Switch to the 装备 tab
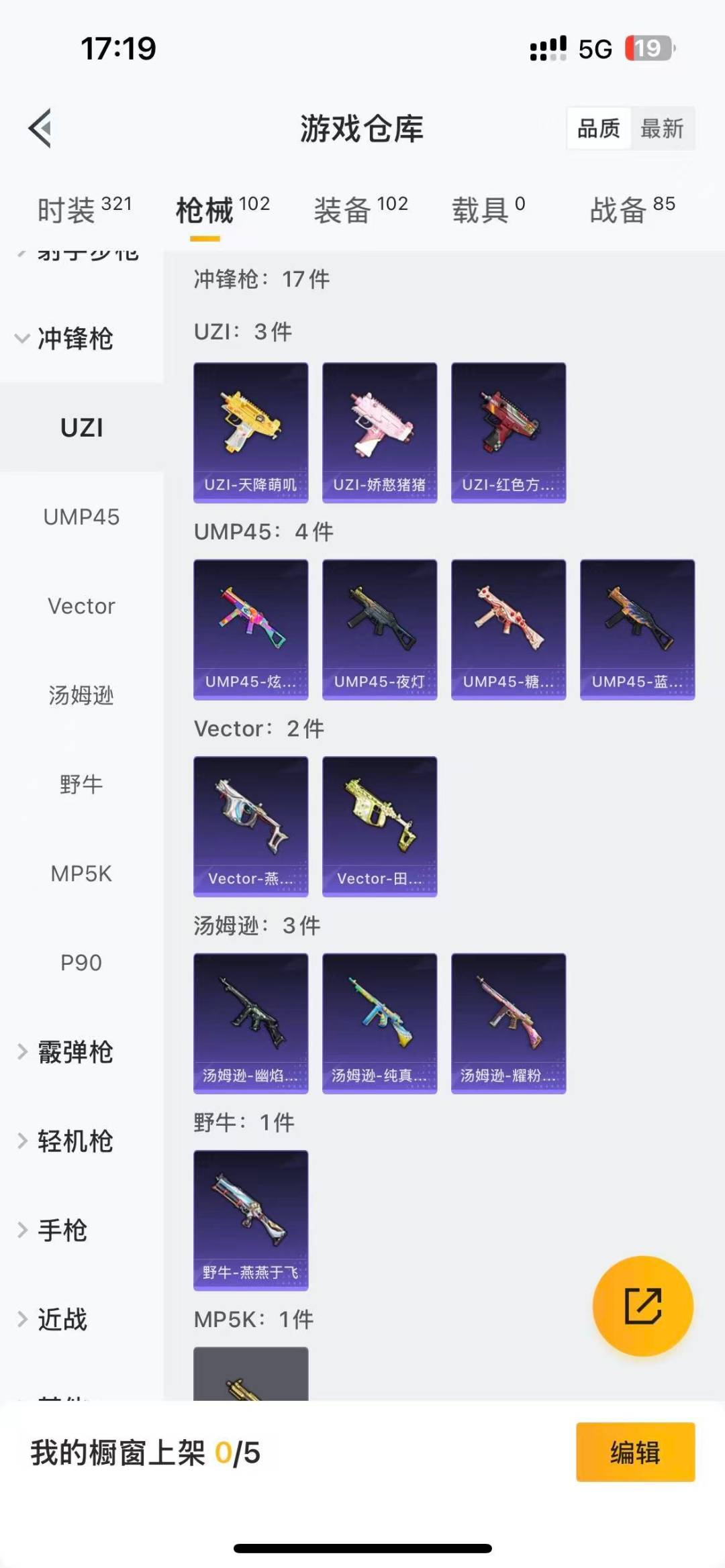Viewport: 725px width, 1568px height. coord(360,210)
